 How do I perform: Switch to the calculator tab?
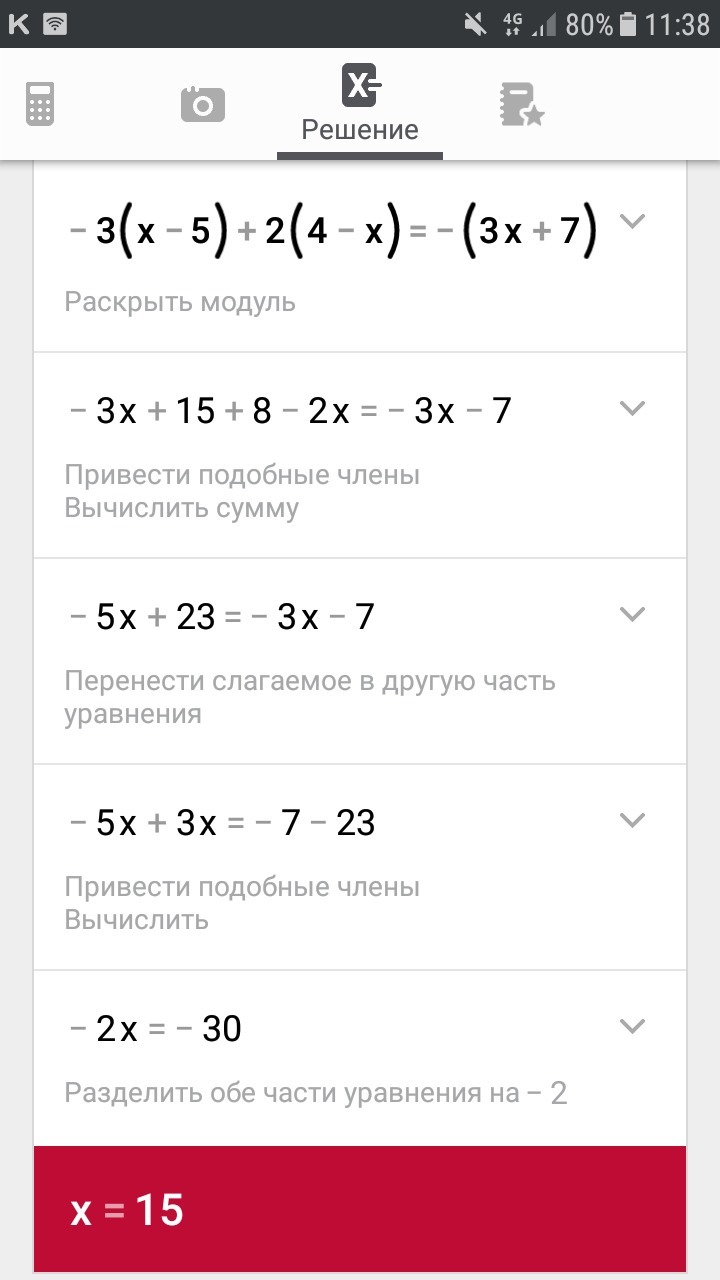tap(40, 104)
